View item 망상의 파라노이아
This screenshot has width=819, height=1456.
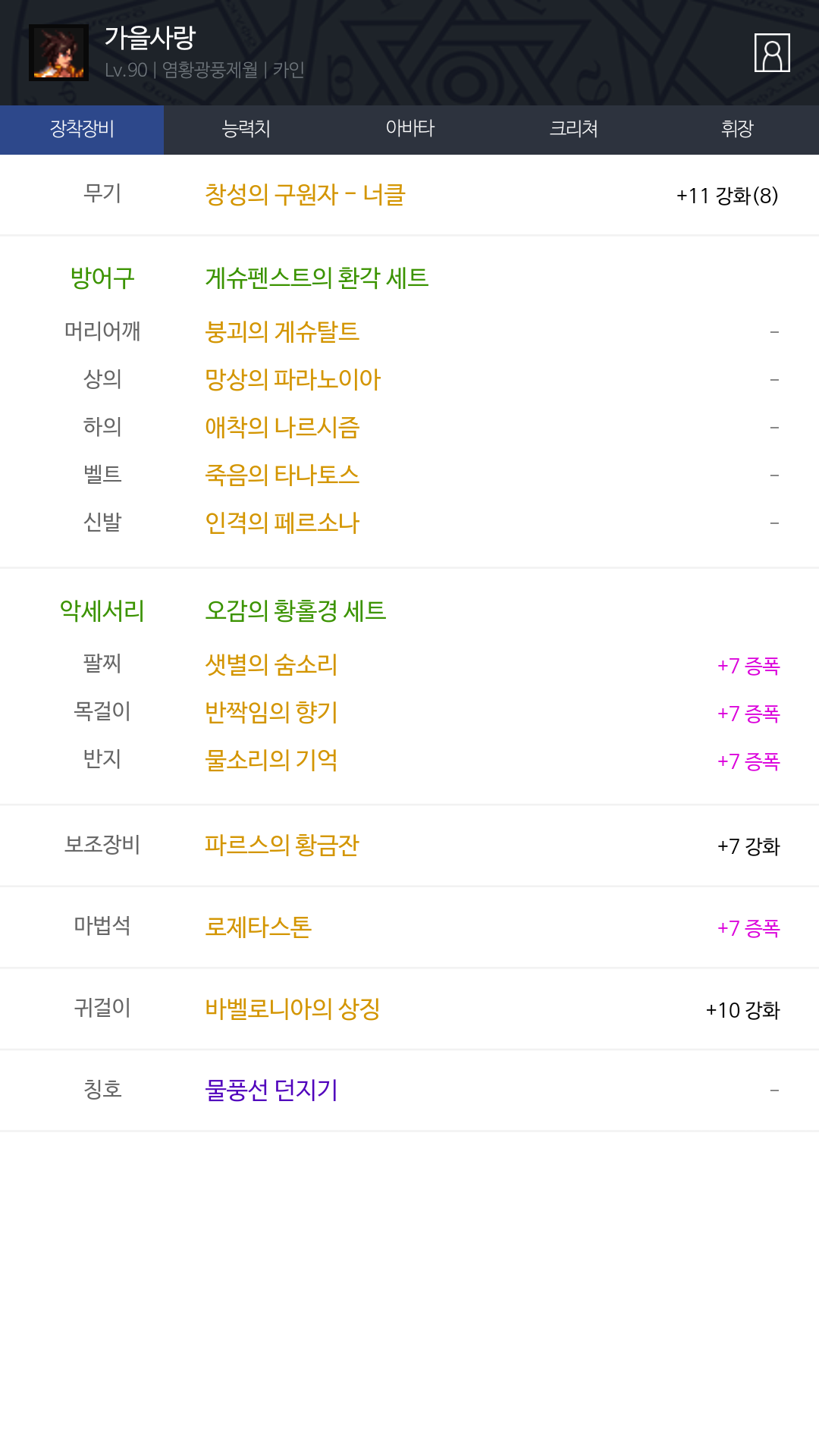(293, 379)
